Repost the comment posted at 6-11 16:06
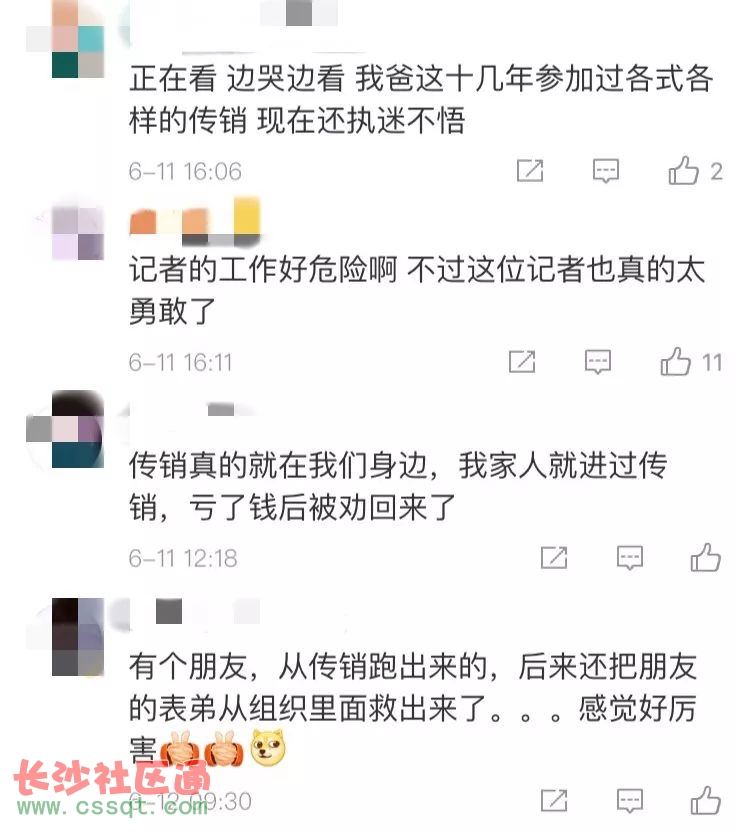Screen dimensions: 750x832 (x=530, y=171)
